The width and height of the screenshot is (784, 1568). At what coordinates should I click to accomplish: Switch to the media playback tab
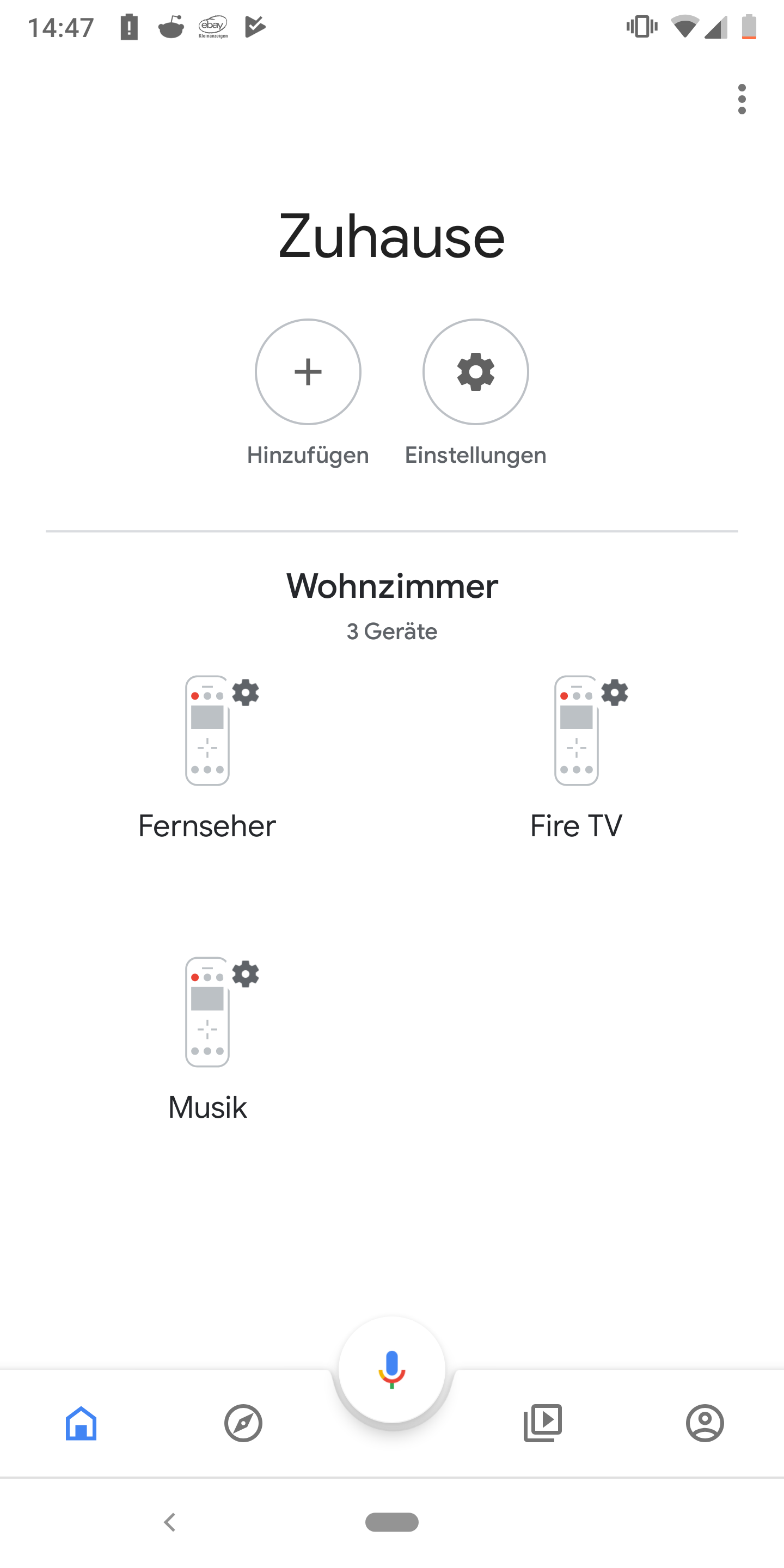[x=542, y=1423]
